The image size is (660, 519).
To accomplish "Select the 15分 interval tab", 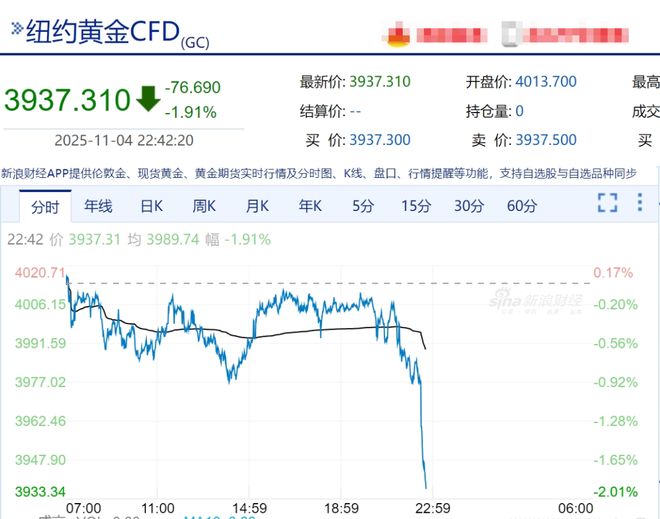I will tap(416, 207).
